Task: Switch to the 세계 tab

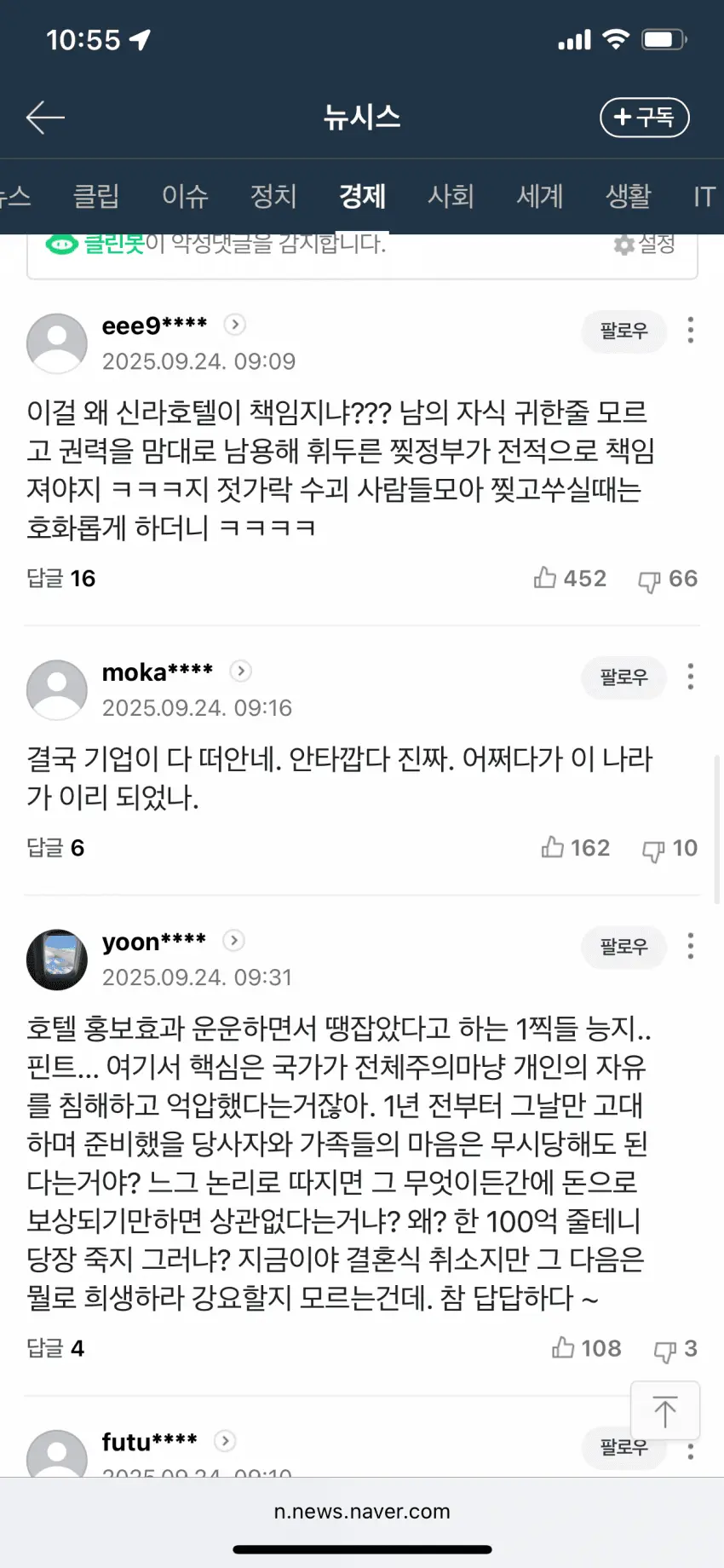Action: coord(540,197)
